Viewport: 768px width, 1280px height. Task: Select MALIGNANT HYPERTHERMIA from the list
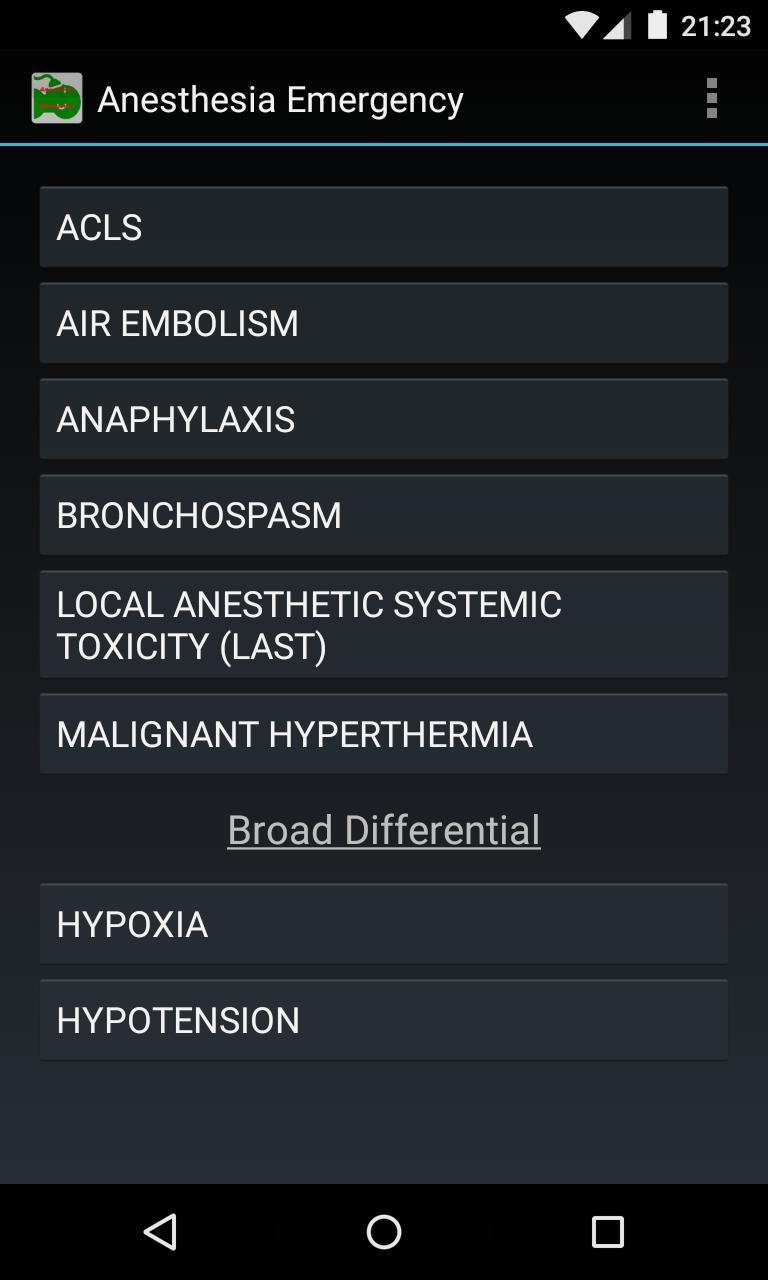tap(384, 733)
